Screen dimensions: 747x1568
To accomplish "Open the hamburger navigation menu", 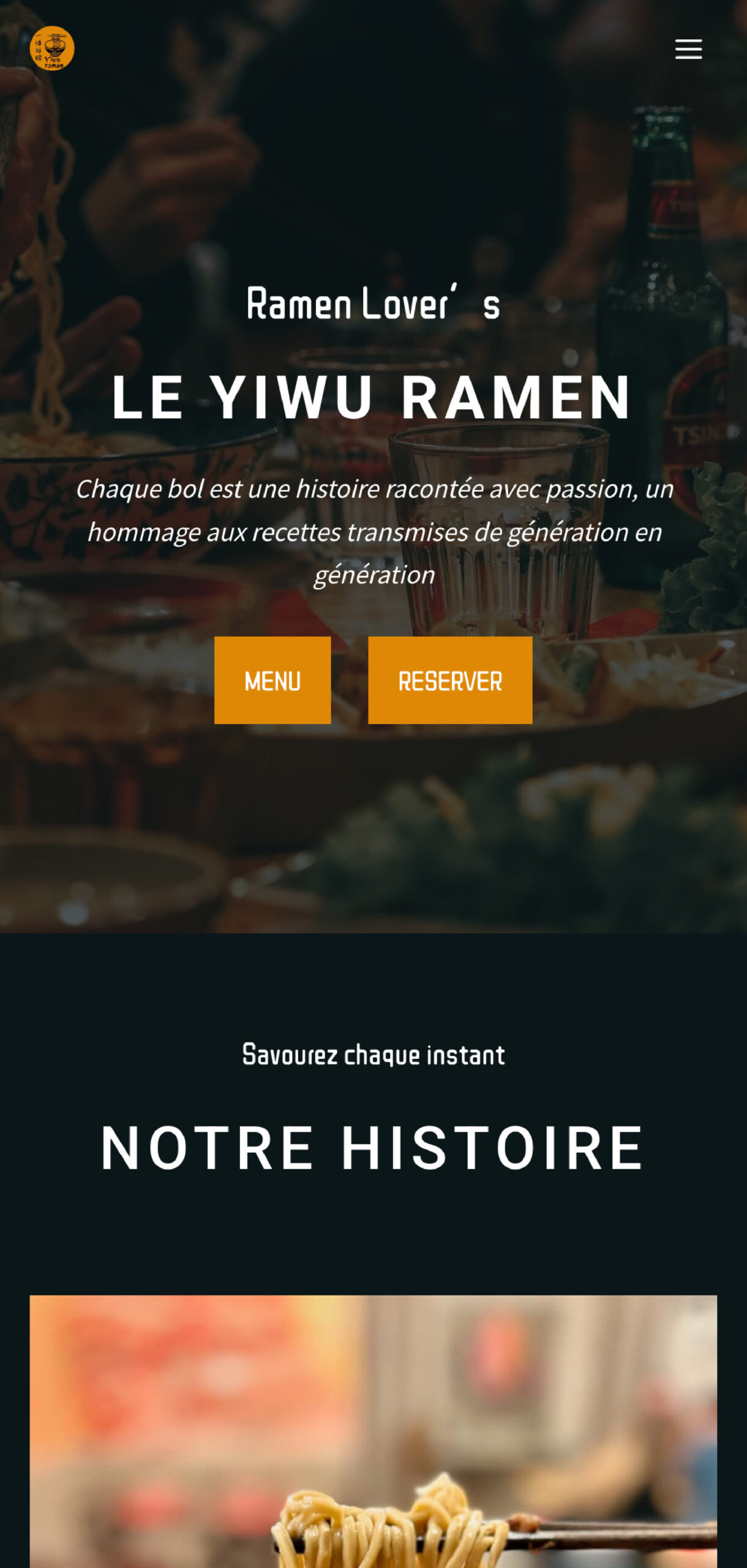I will [688, 49].
